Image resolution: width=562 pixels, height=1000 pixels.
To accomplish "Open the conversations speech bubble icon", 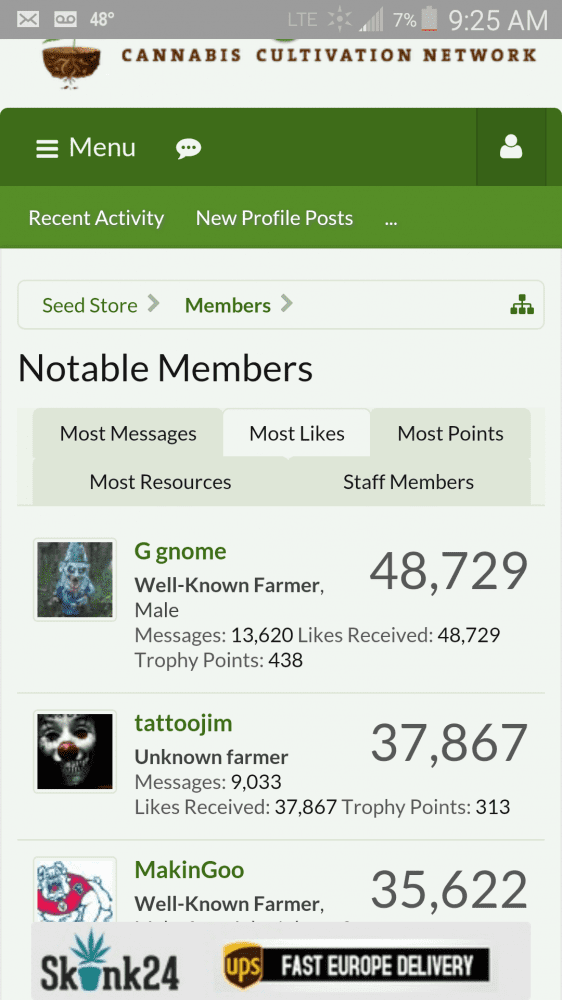I will click(188, 149).
